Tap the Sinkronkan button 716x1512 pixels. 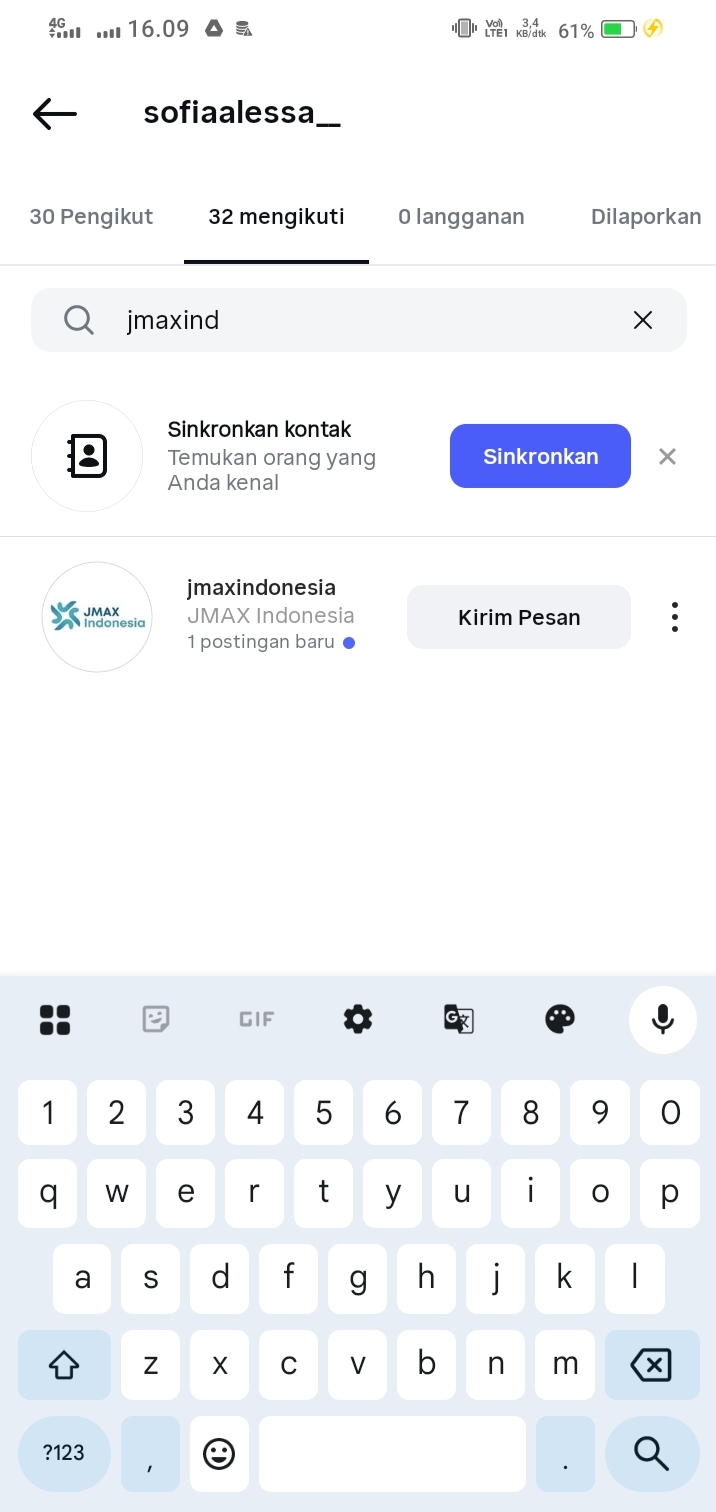pos(540,456)
